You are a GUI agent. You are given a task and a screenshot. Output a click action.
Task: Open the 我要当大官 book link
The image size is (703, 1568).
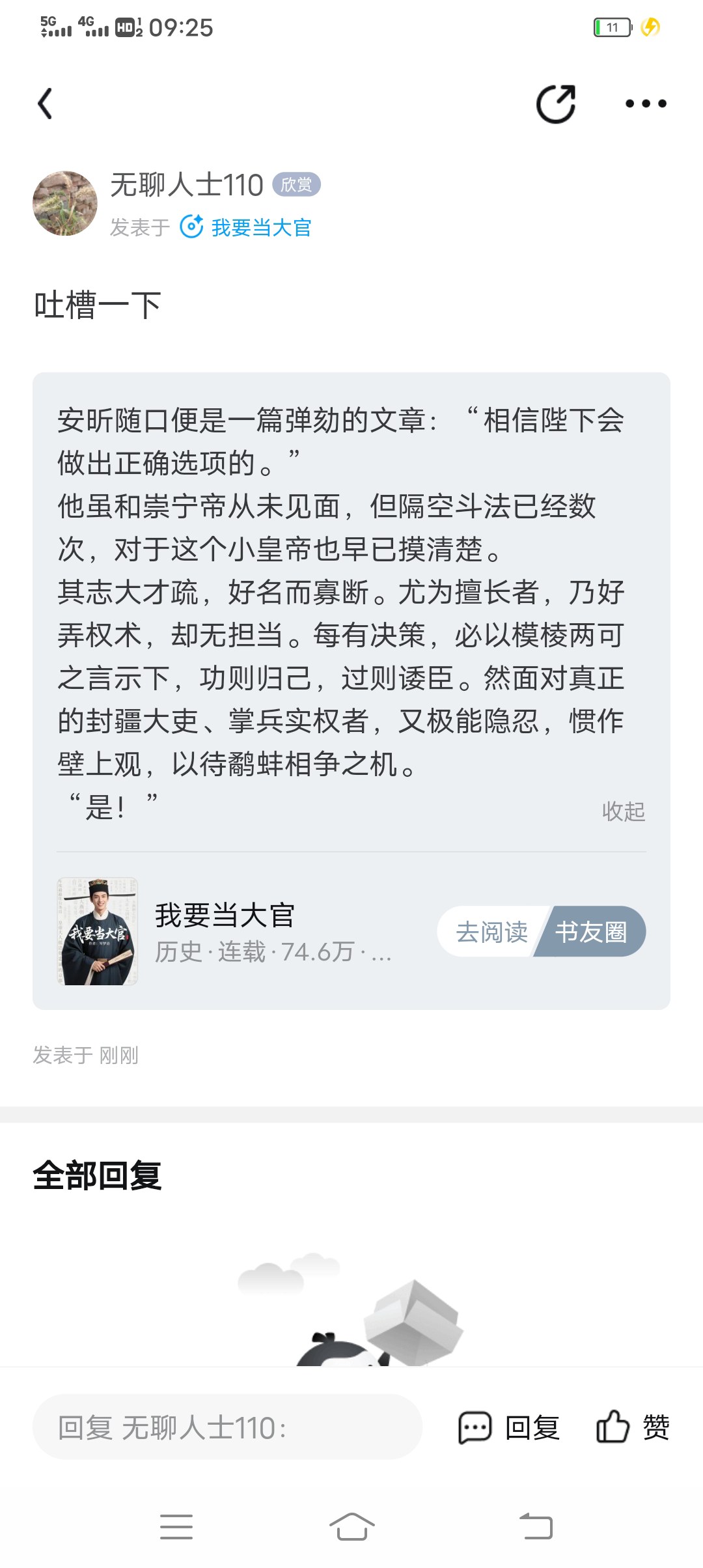pos(260,227)
